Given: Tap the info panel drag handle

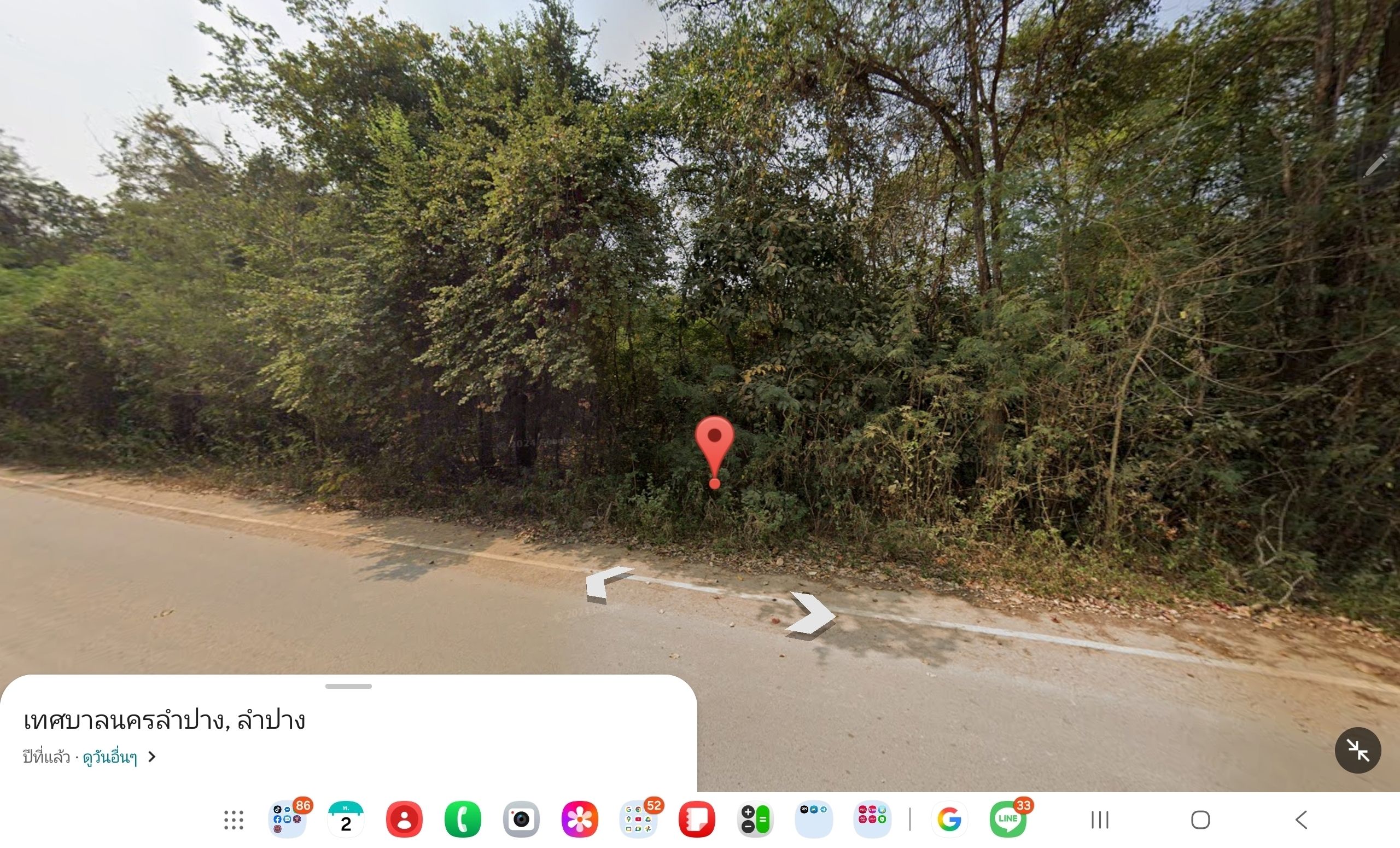Looking at the screenshot, I should coord(348,686).
